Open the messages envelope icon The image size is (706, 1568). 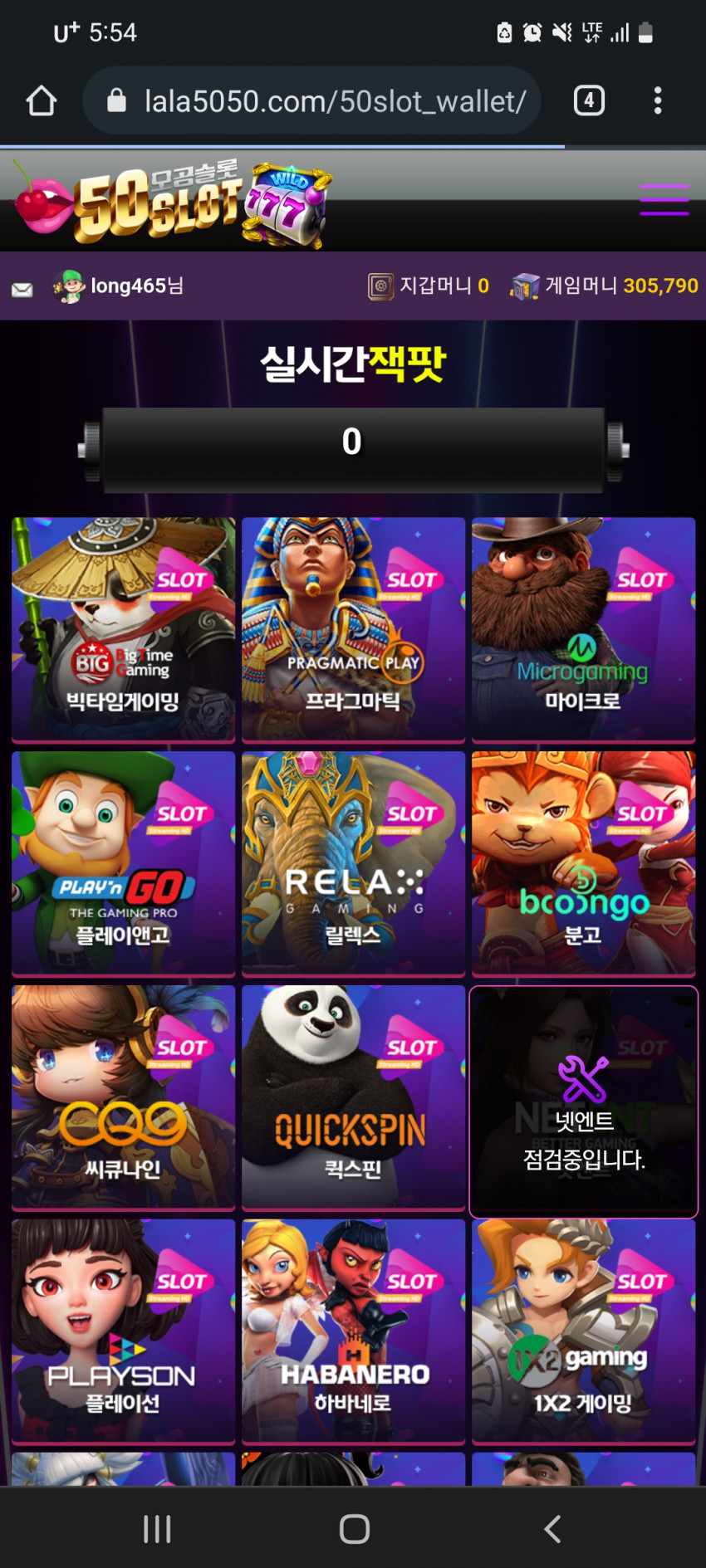click(x=22, y=289)
